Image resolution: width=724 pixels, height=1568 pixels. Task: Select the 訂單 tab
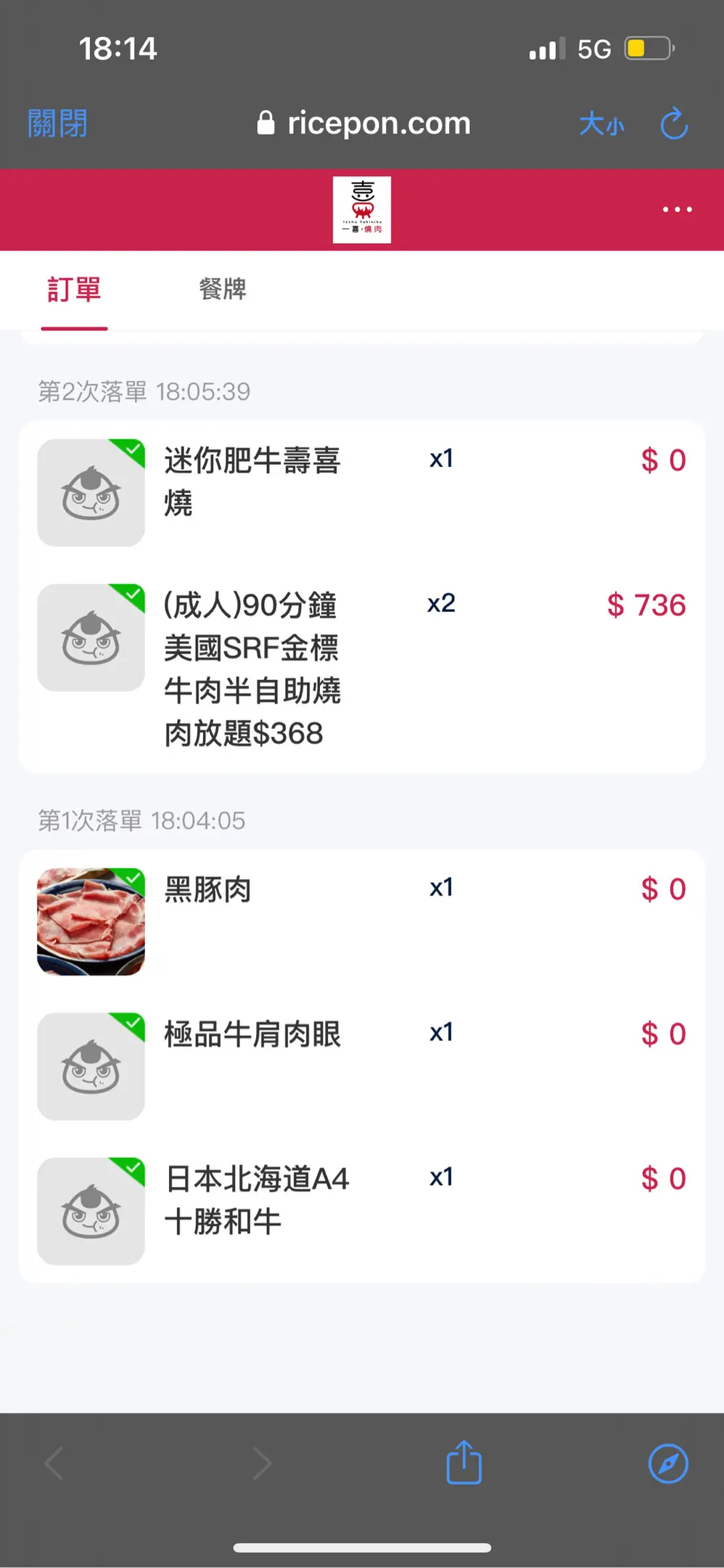[74, 290]
